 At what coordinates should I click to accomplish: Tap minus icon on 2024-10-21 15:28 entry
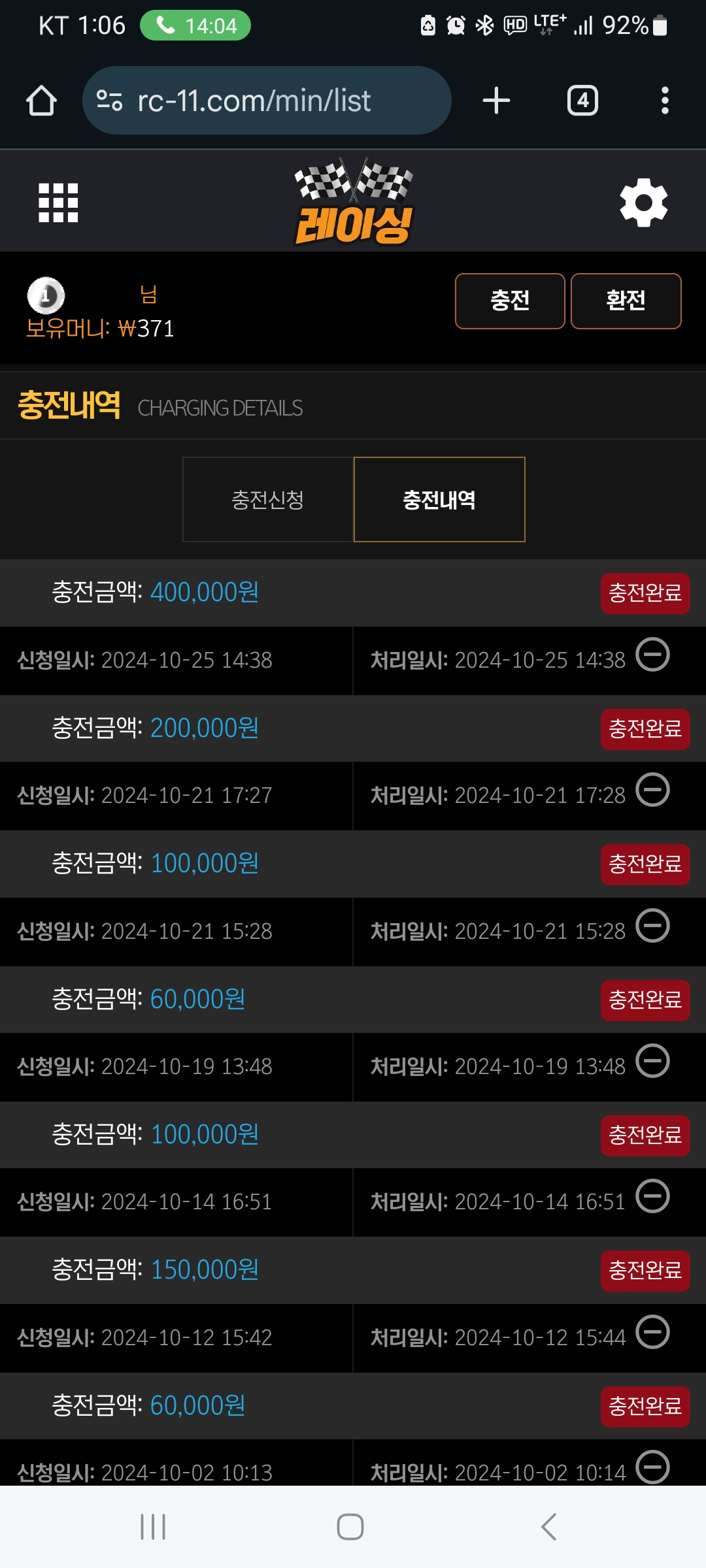coord(653,926)
